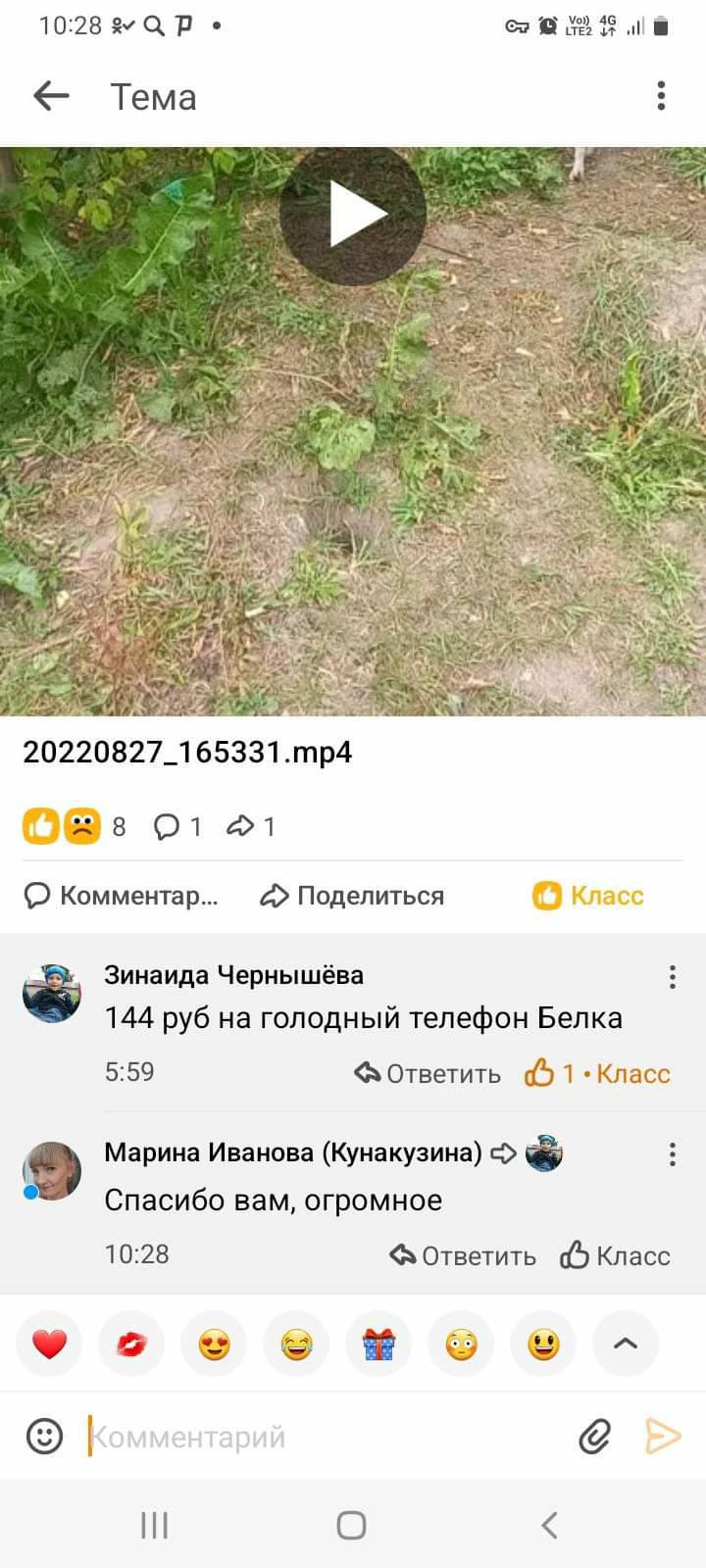Insert the red heart emoji
The image size is (706, 1568).
(49, 1344)
